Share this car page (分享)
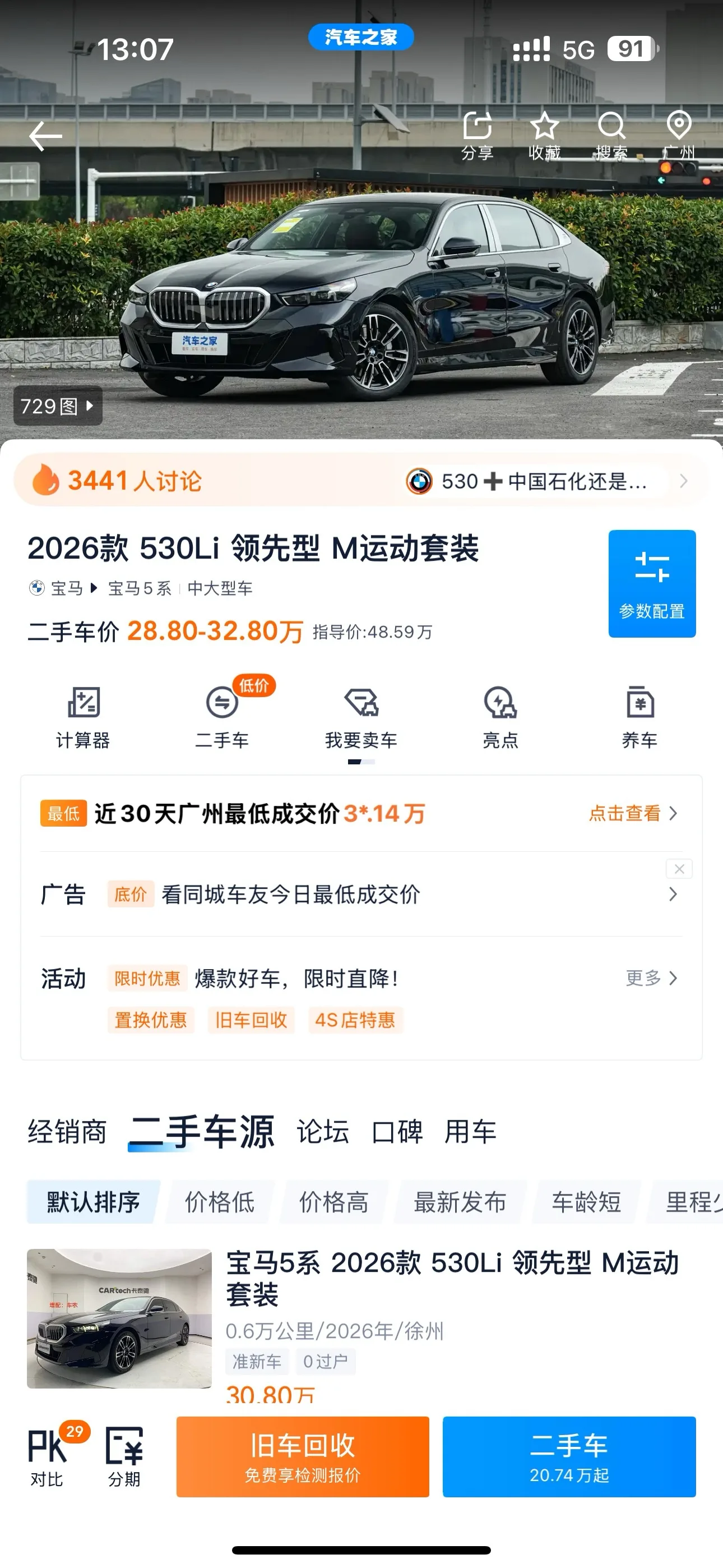723x1568 pixels. click(477, 135)
